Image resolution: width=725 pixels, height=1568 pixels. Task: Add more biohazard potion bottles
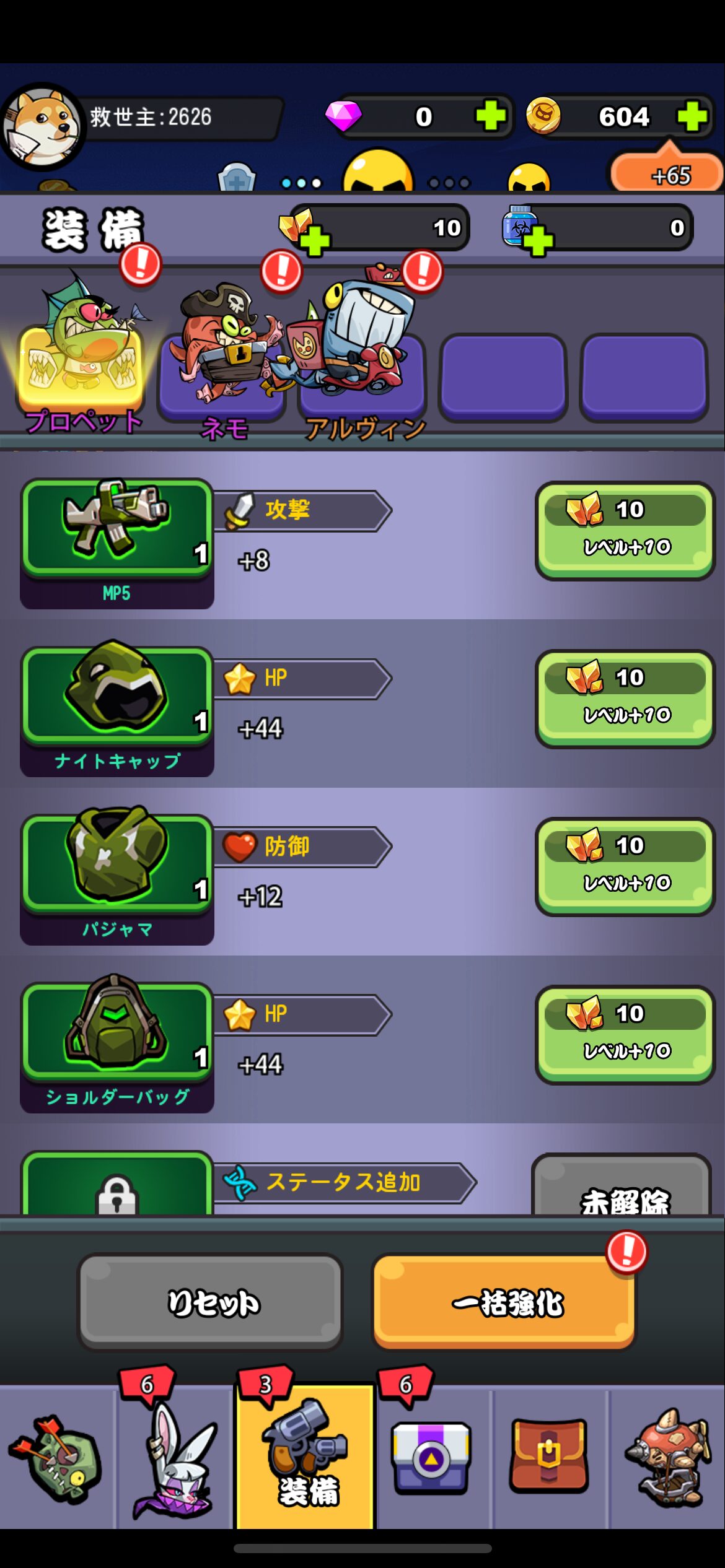[x=537, y=240]
